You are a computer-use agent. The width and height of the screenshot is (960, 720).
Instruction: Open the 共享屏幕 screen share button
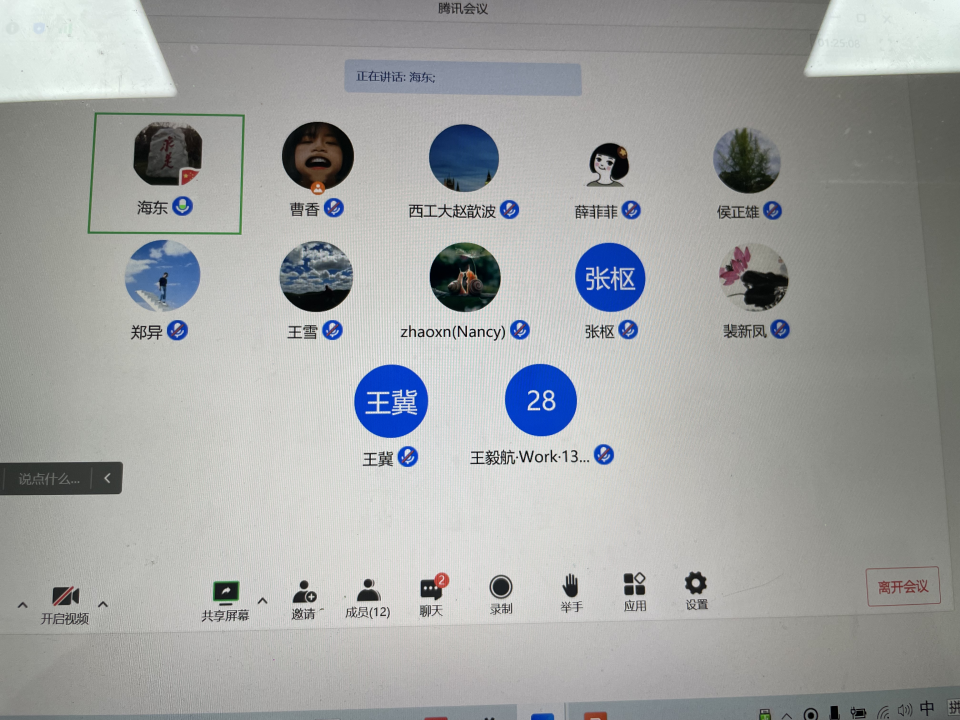tap(225, 599)
